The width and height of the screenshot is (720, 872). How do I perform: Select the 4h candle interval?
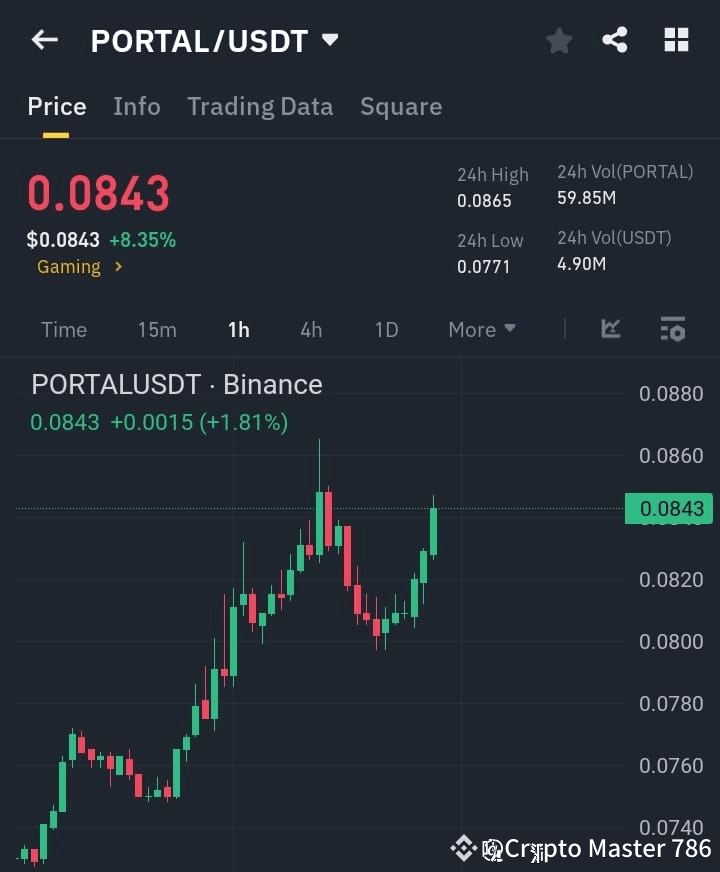[311, 329]
